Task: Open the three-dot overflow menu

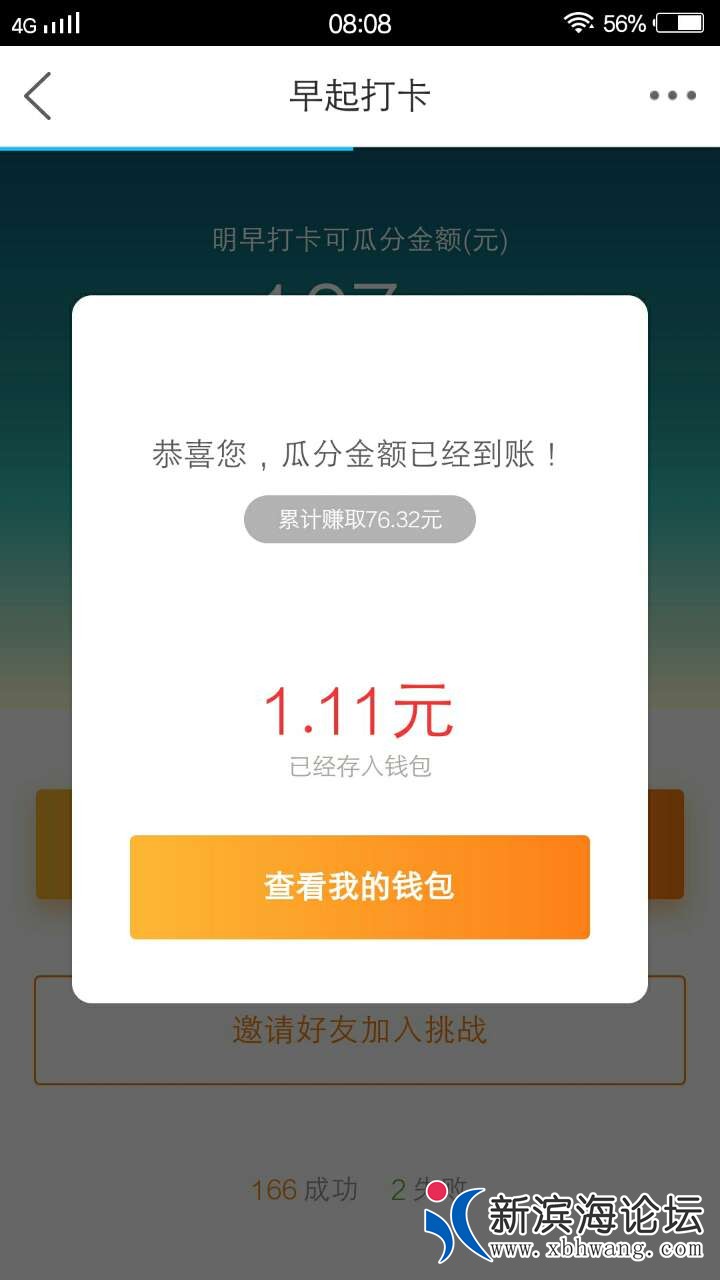Action: [x=672, y=96]
